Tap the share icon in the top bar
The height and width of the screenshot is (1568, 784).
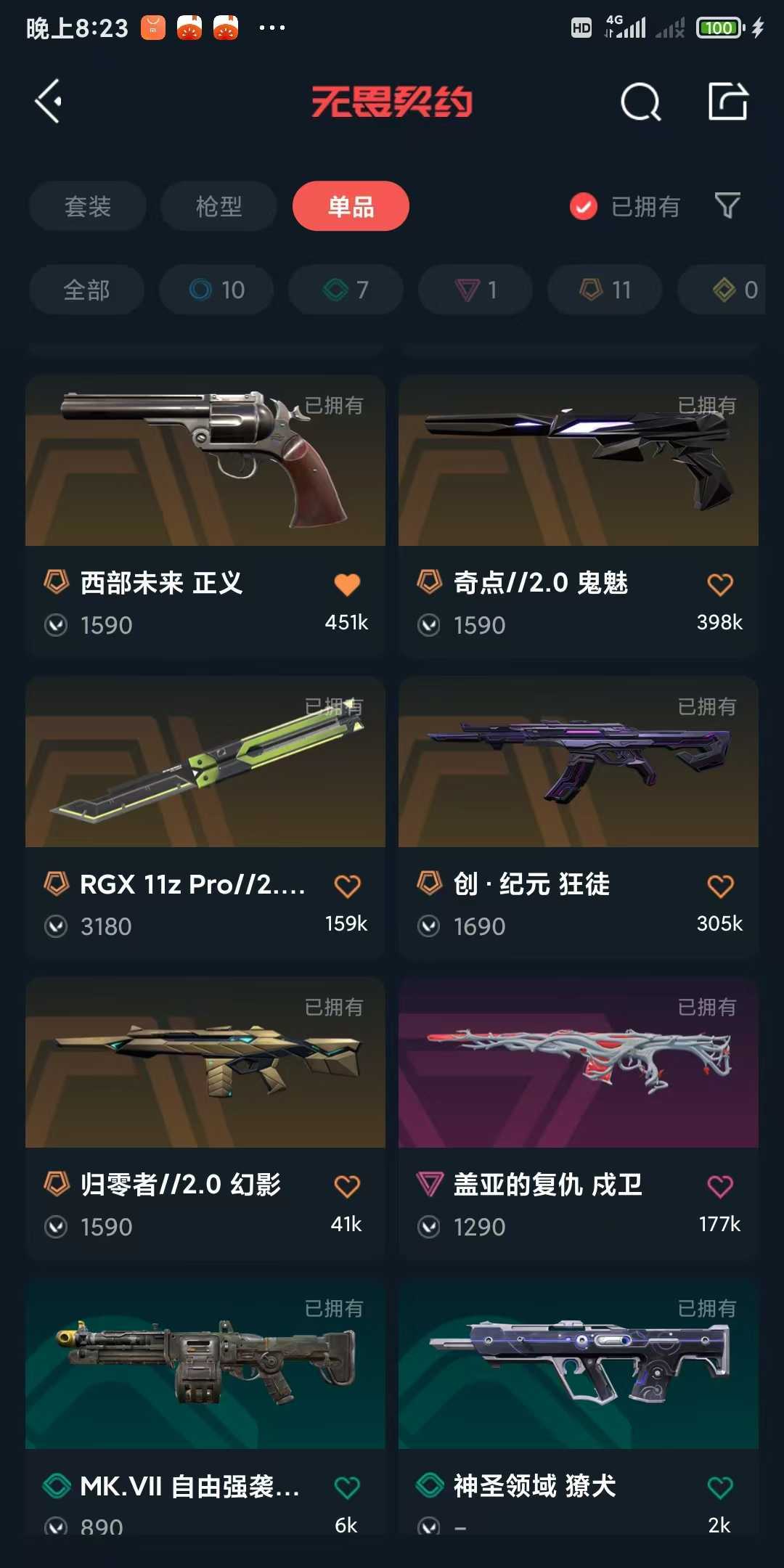tap(730, 102)
